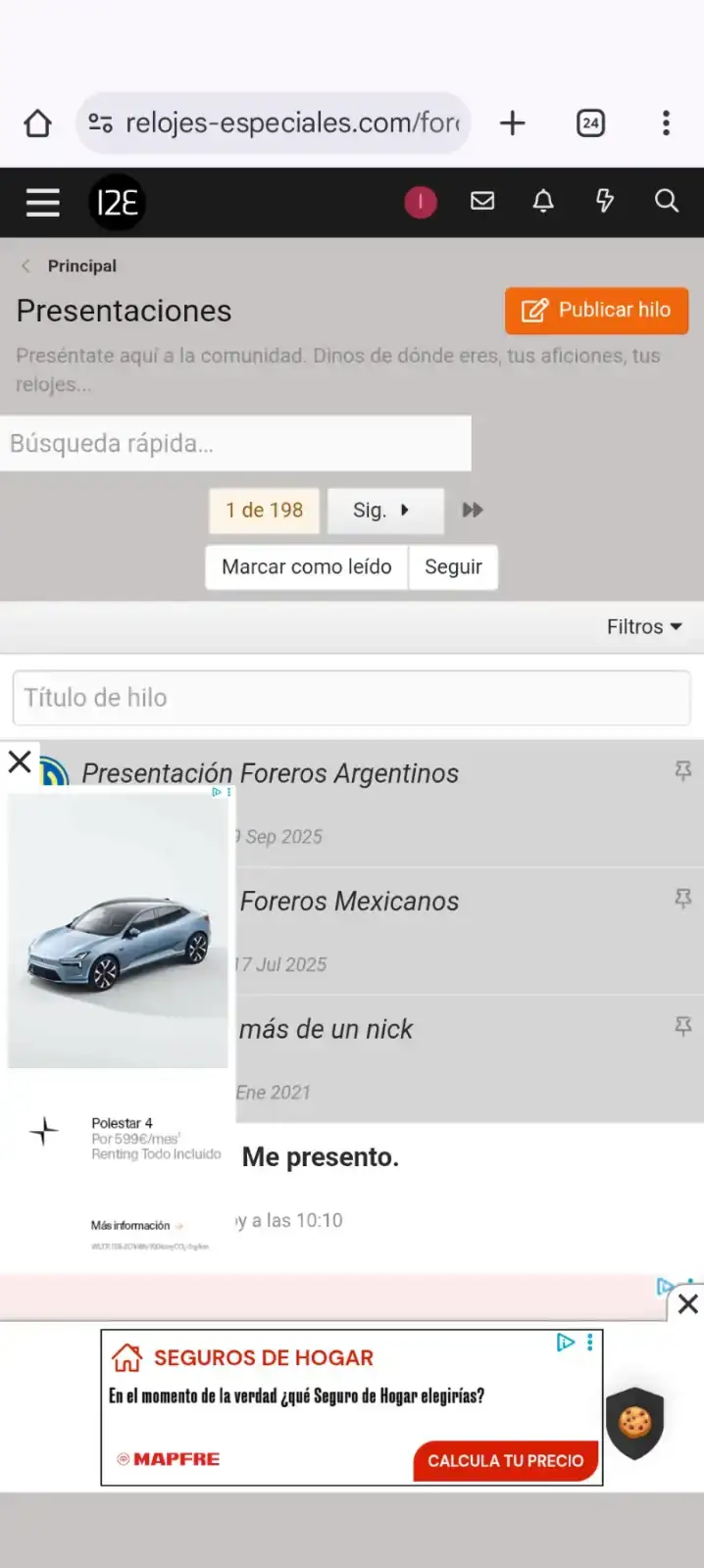Expand the Filtros dropdown
Viewport: 704px width, 1568px height.
point(643,627)
